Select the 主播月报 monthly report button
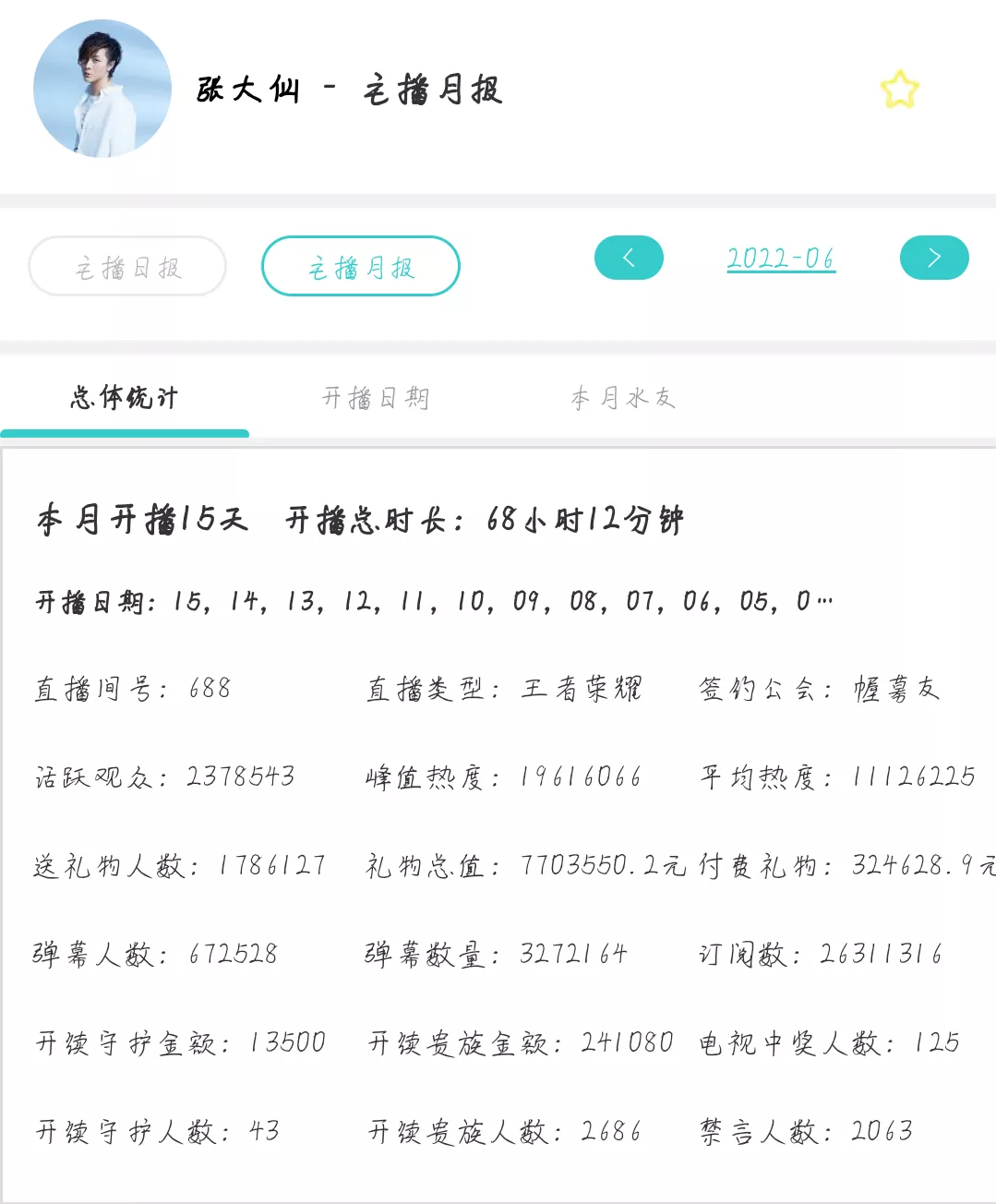The height and width of the screenshot is (1204, 996). click(x=361, y=267)
